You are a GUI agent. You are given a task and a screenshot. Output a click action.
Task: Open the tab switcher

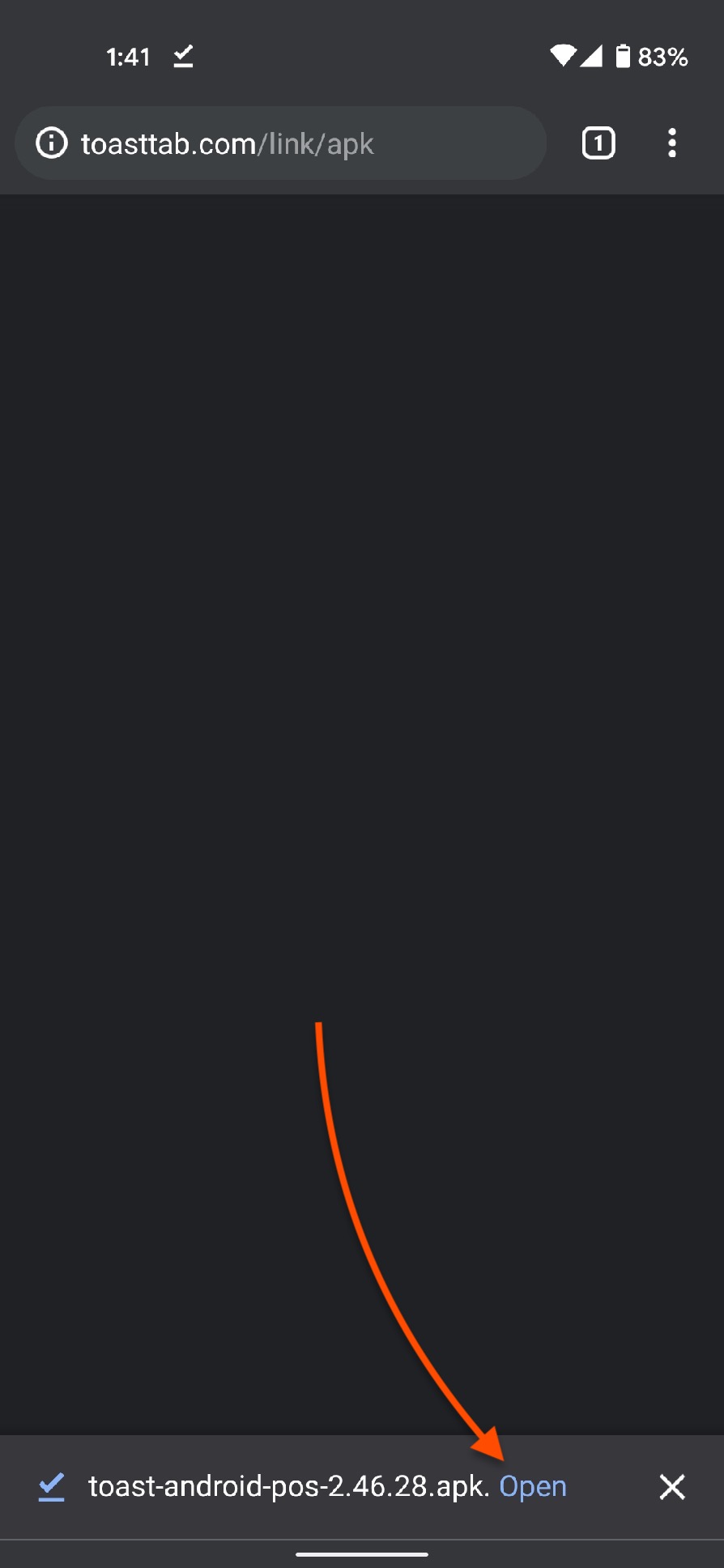pos(598,143)
